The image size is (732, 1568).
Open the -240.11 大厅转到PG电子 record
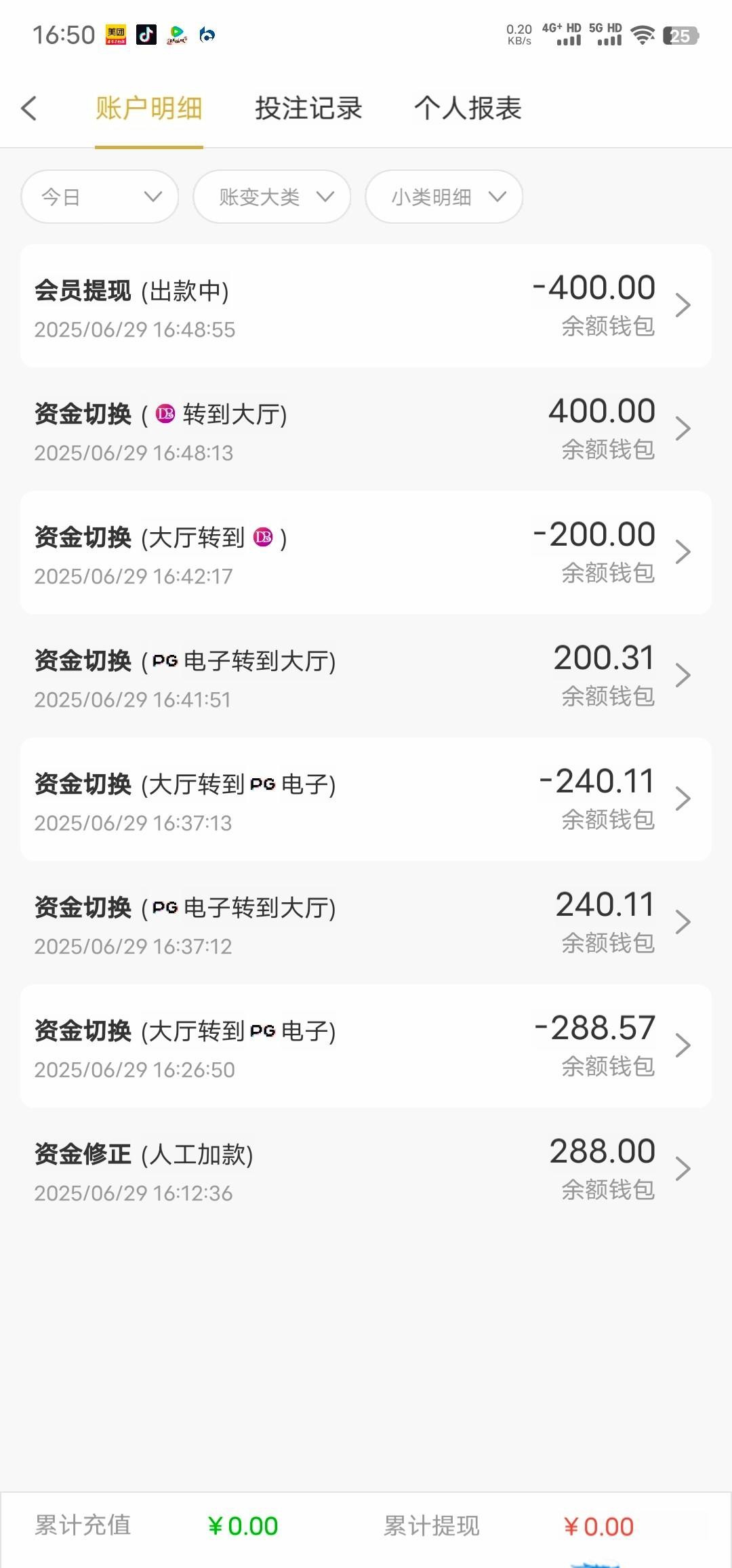[x=366, y=800]
